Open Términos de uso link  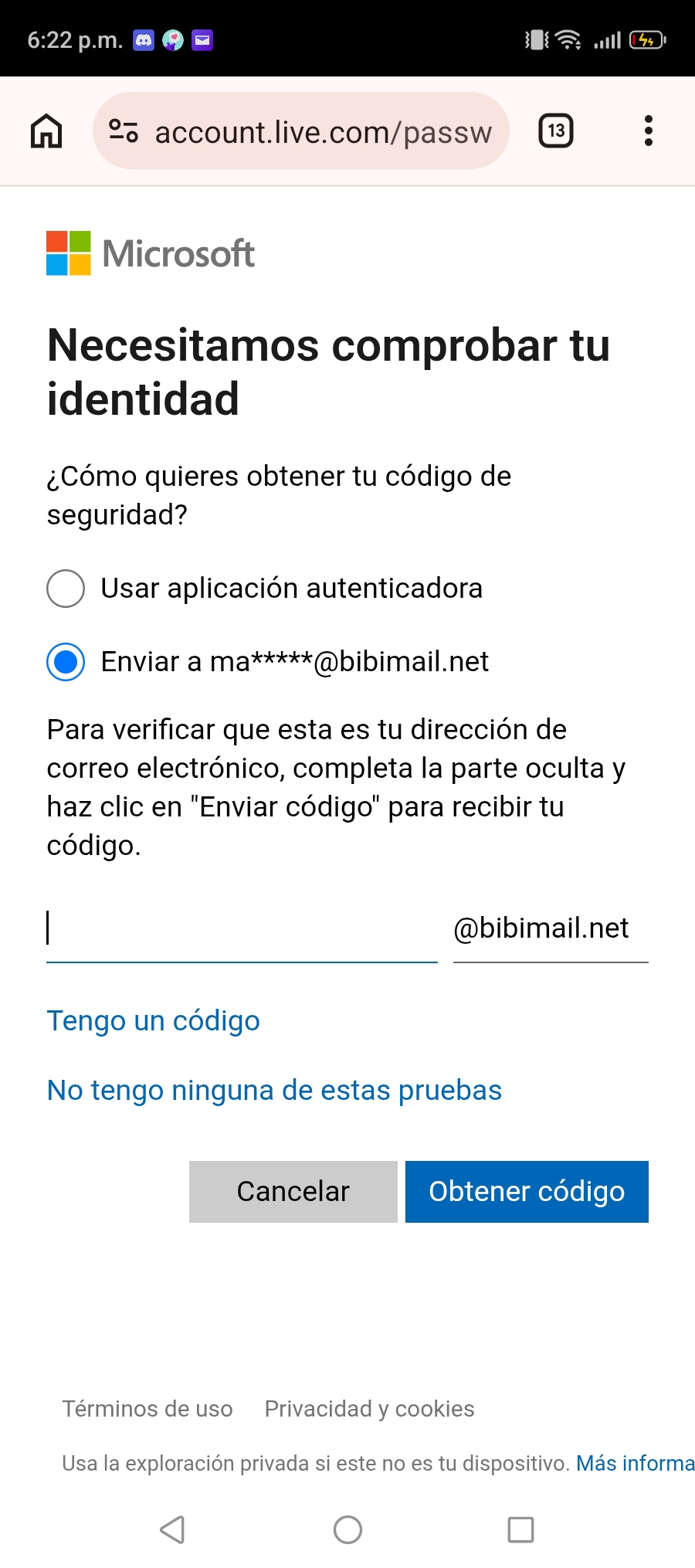click(147, 1409)
